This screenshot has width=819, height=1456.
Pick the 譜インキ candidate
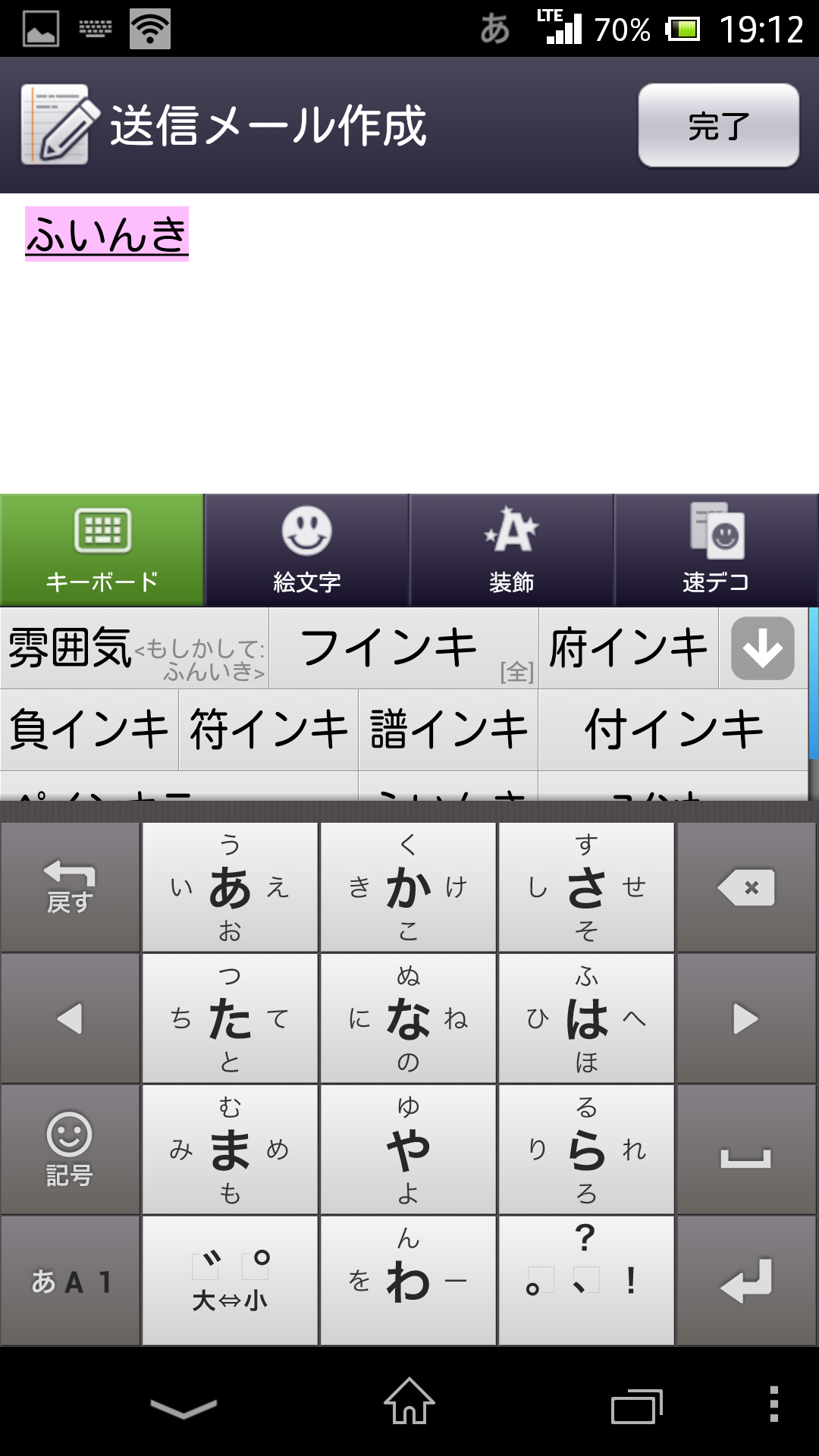click(448, 730)
